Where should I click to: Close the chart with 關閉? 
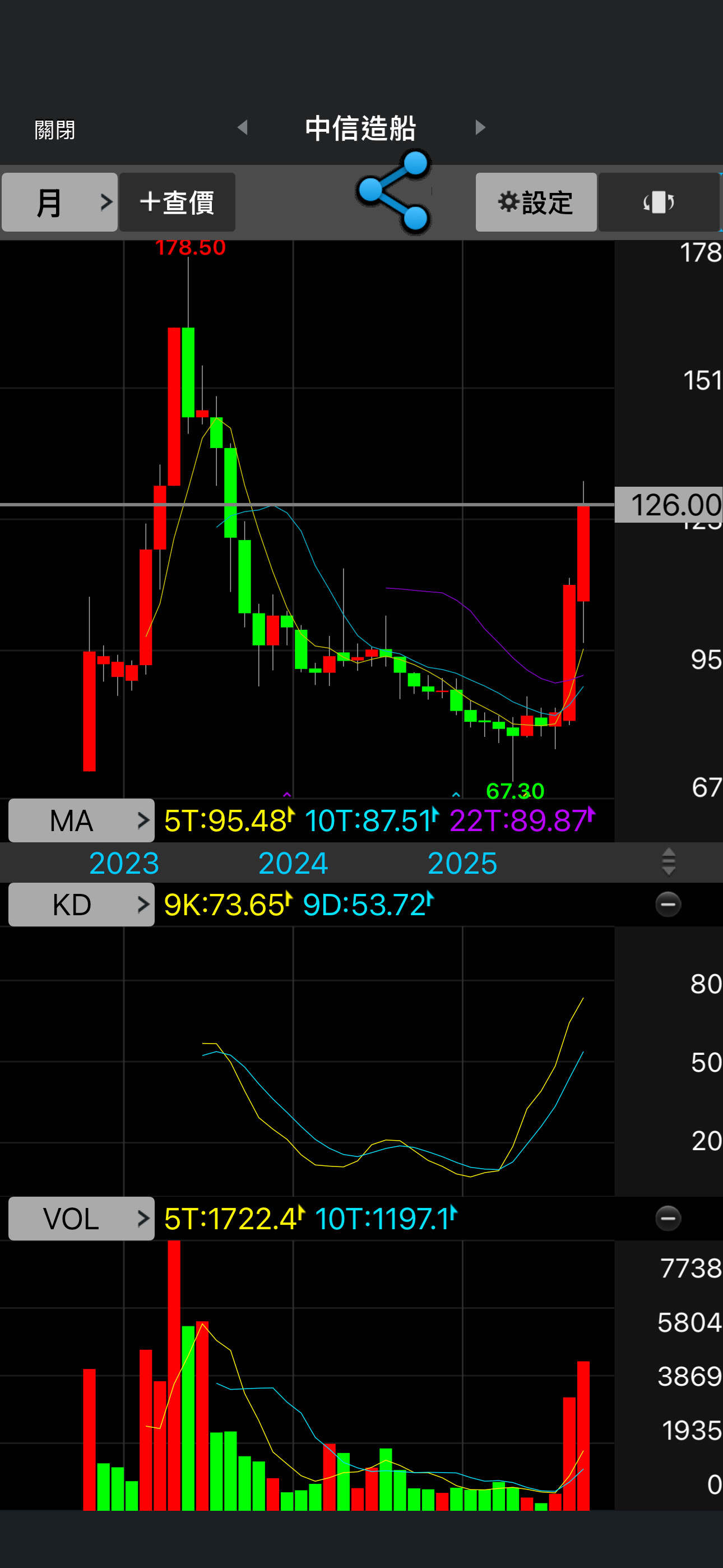pyautogui.click(x=55, y=130)
